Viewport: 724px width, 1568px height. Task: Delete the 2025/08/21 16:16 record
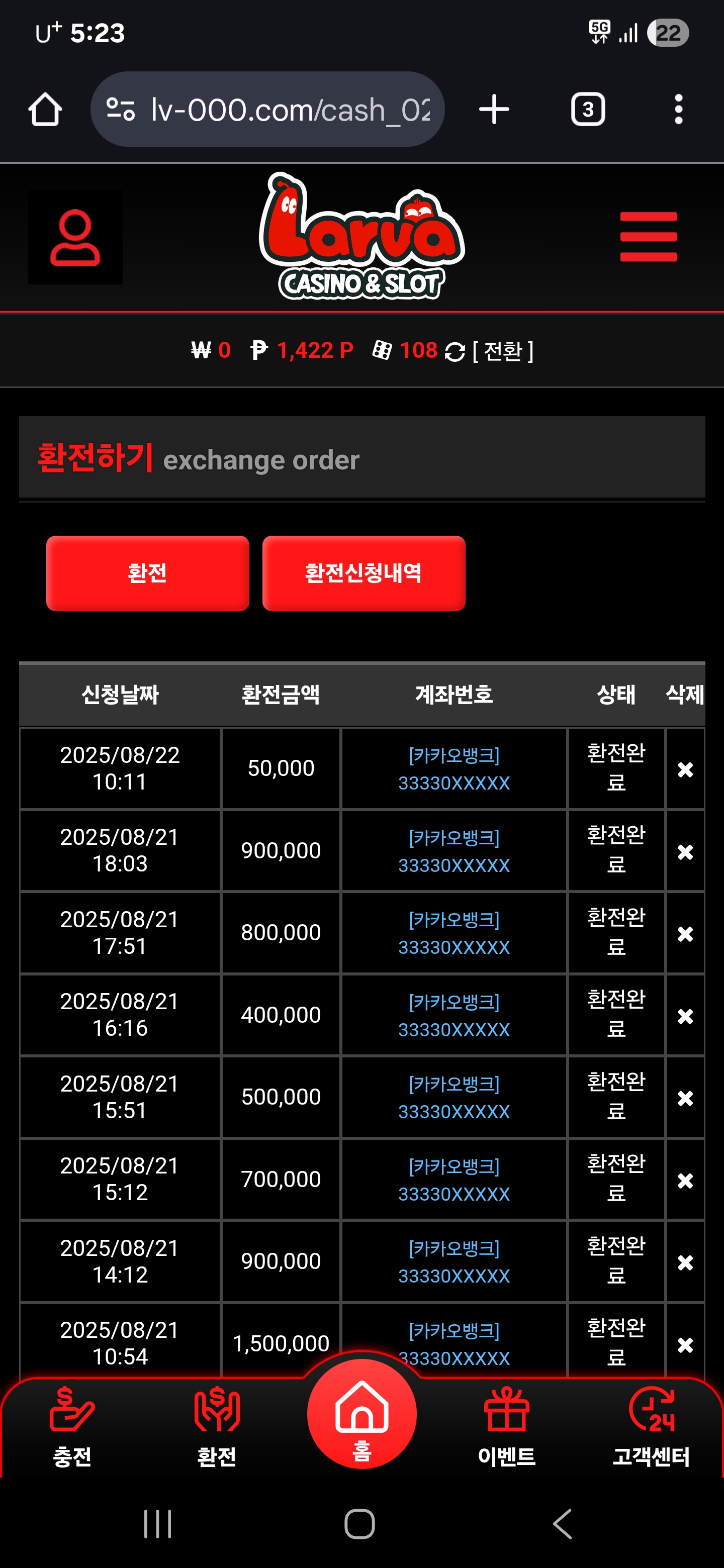pyautogui.click(x=685, y=1016)
